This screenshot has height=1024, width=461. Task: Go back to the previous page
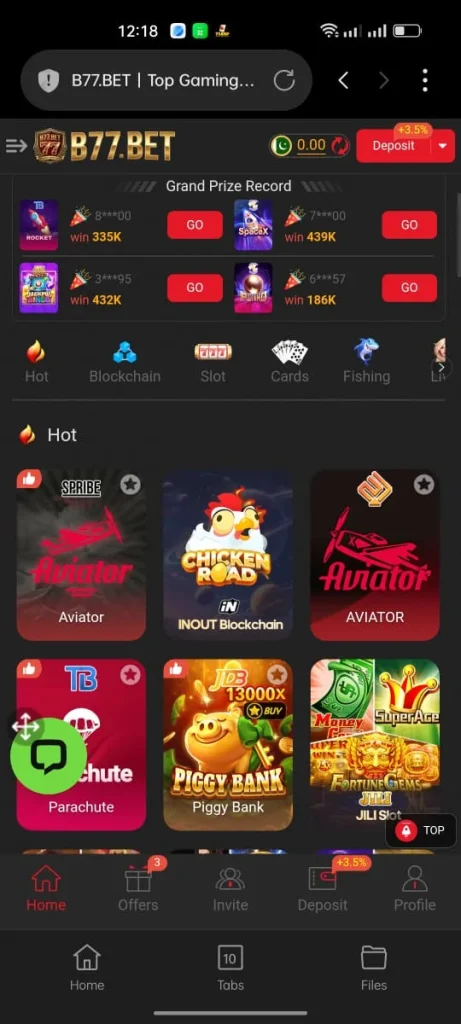[343, 80]
